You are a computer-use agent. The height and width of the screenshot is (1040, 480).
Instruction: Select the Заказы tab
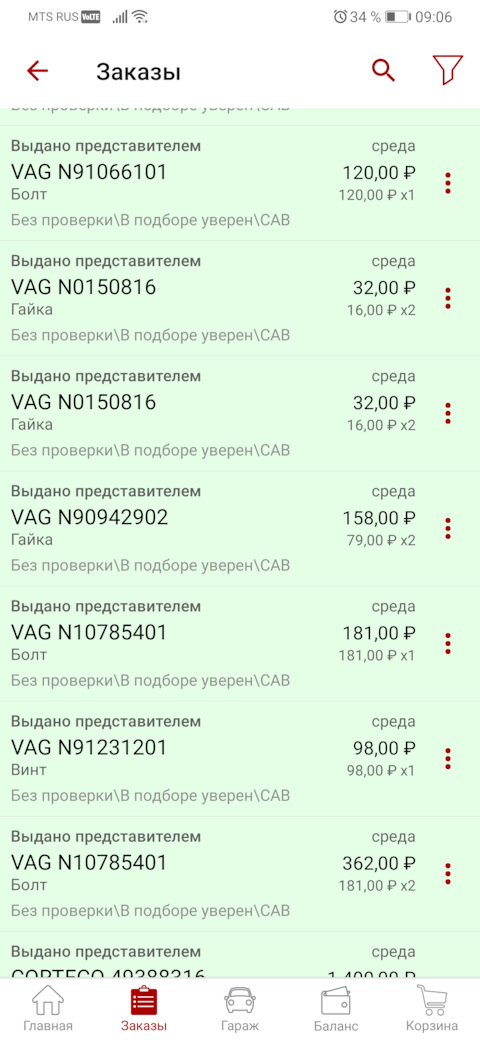click(144, 1009)
